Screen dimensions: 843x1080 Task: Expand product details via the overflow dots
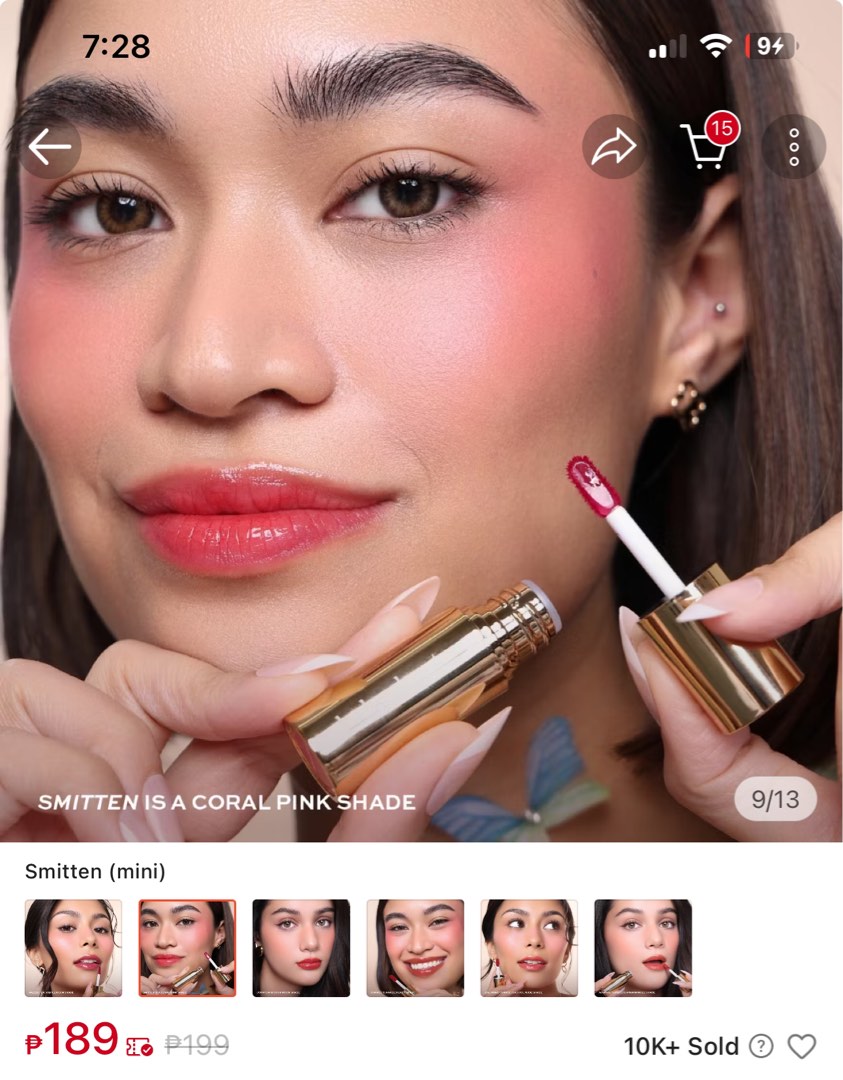[794, 146]
